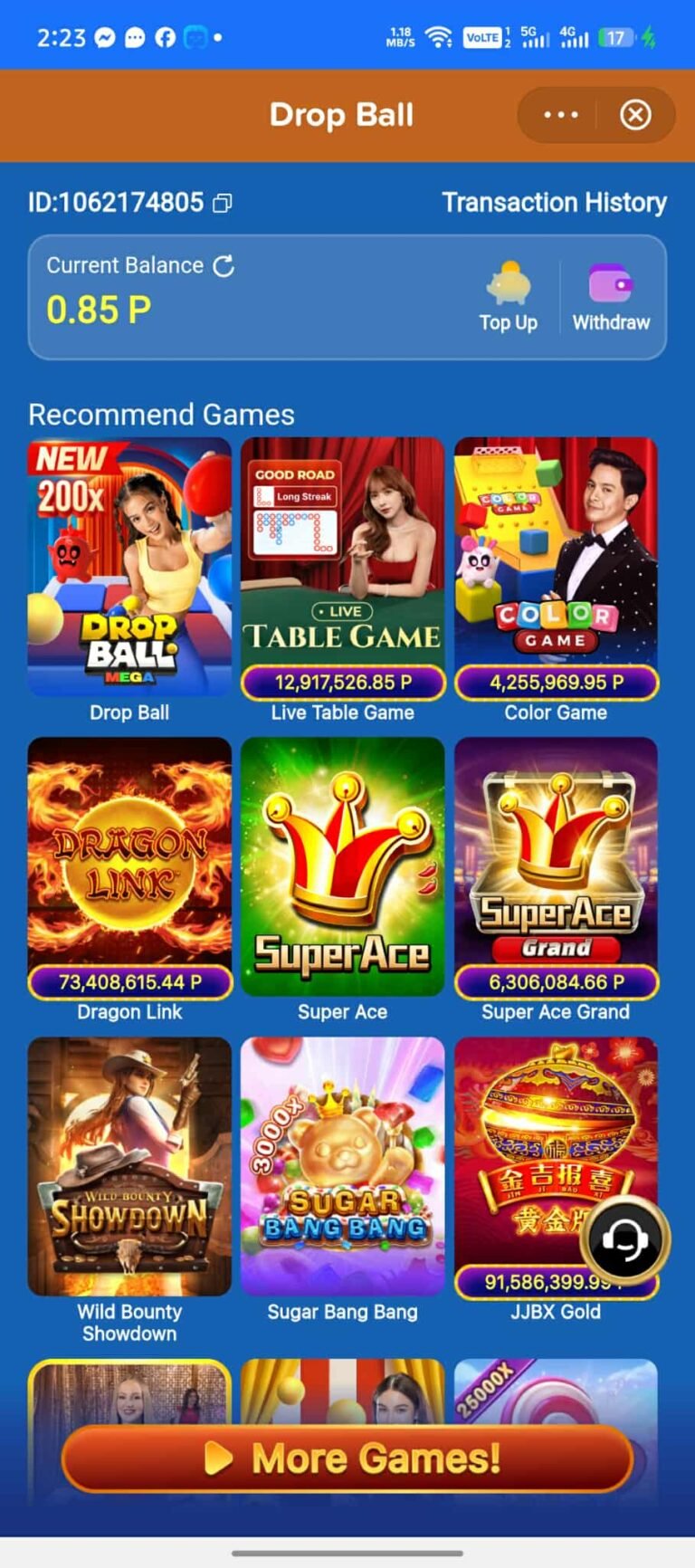The image size is (695, 1568).
Task: Launch Wild Bounty Showdown
Action: click(129, 1166)
